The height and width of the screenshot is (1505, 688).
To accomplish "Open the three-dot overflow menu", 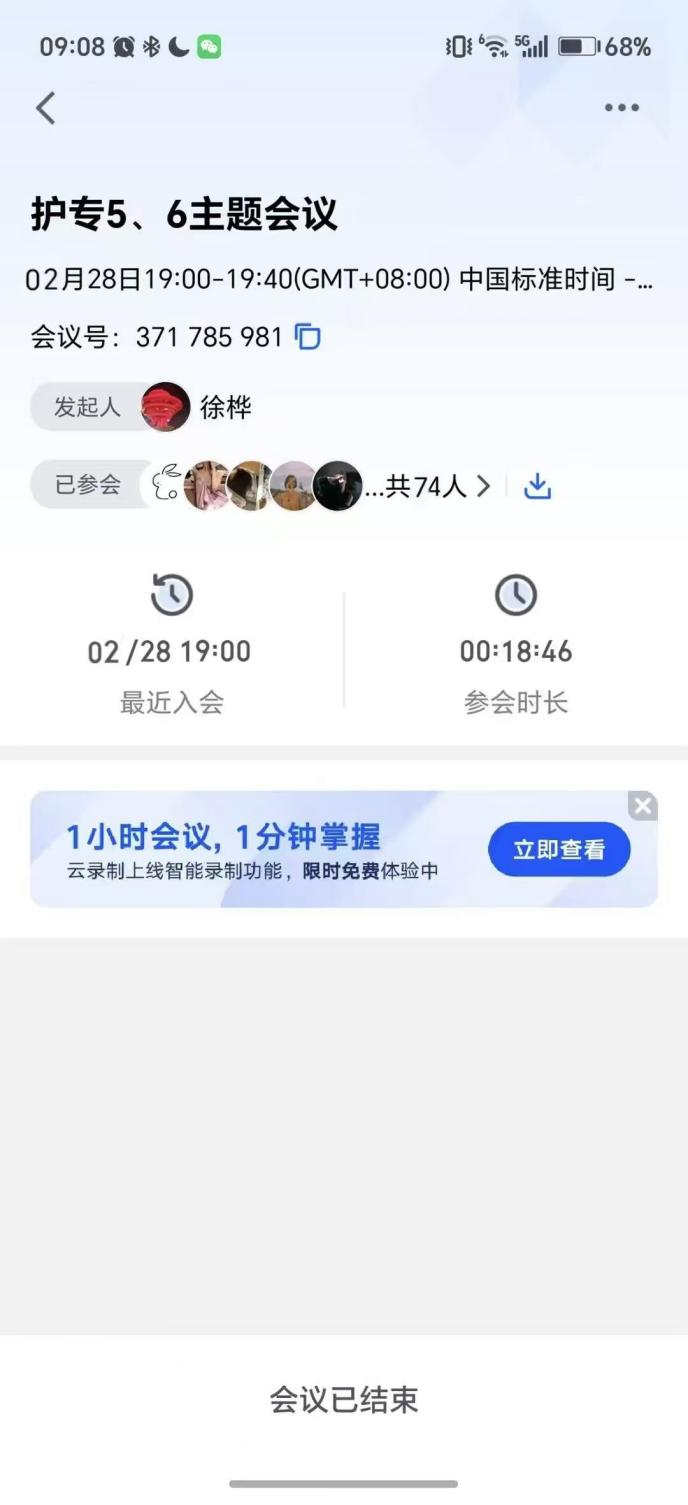I will pyautogui.click(x=621, y=108).
